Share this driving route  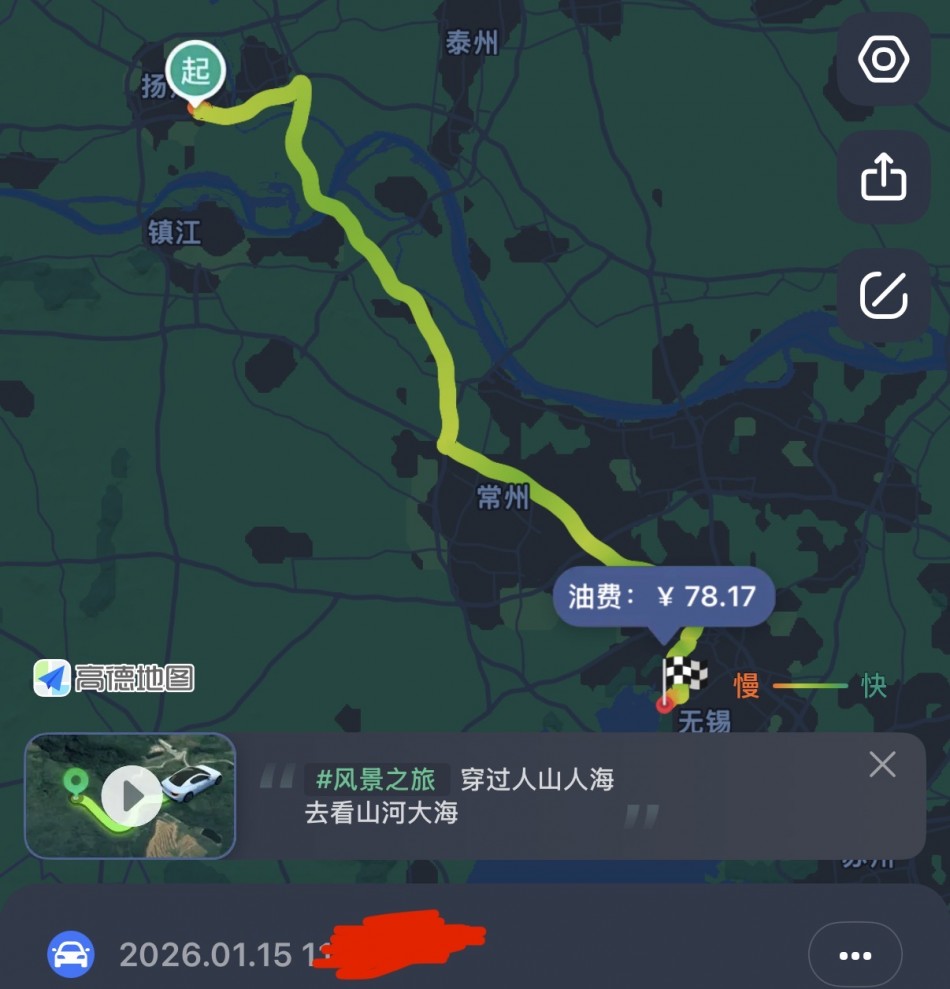pos(883,178)
